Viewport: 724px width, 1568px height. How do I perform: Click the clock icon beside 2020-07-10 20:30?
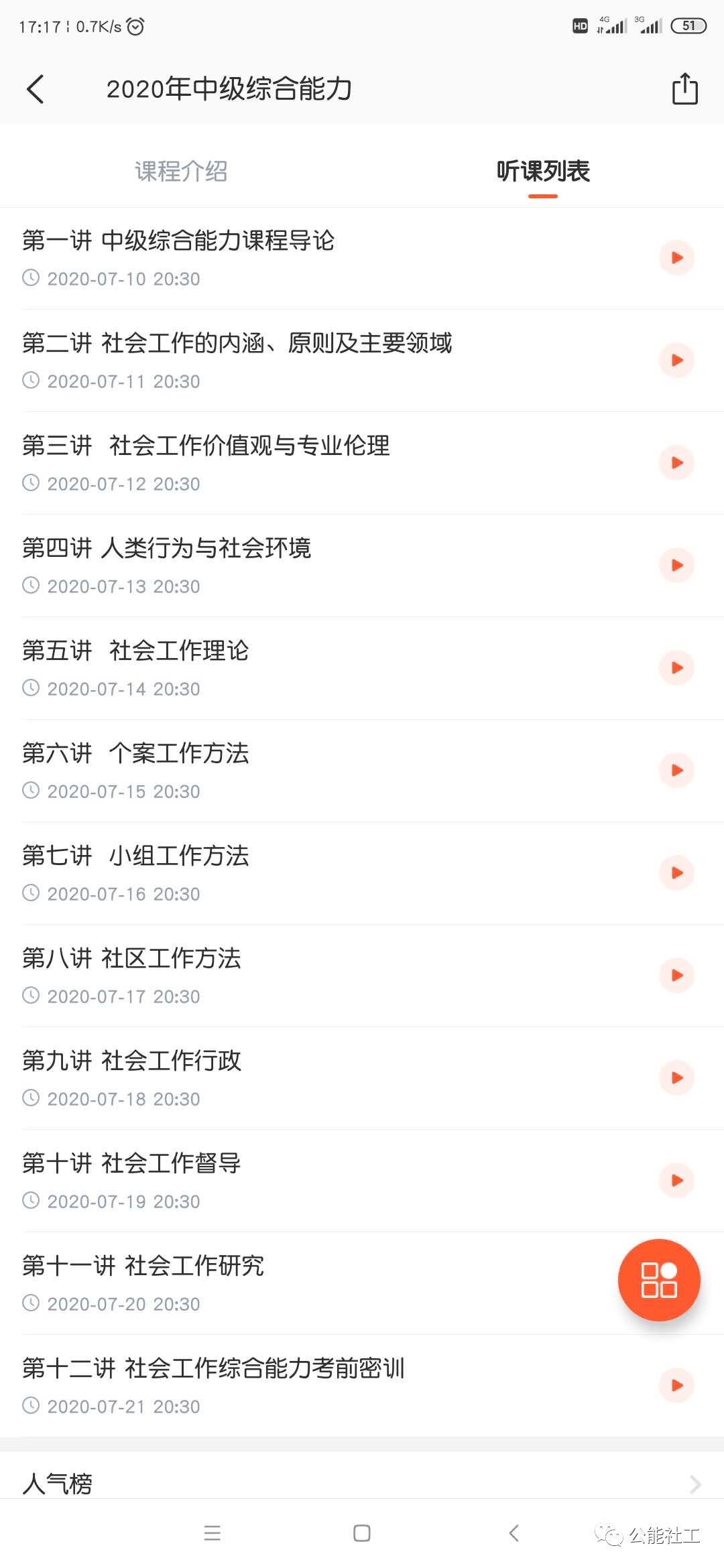click(x=32, y=279)
